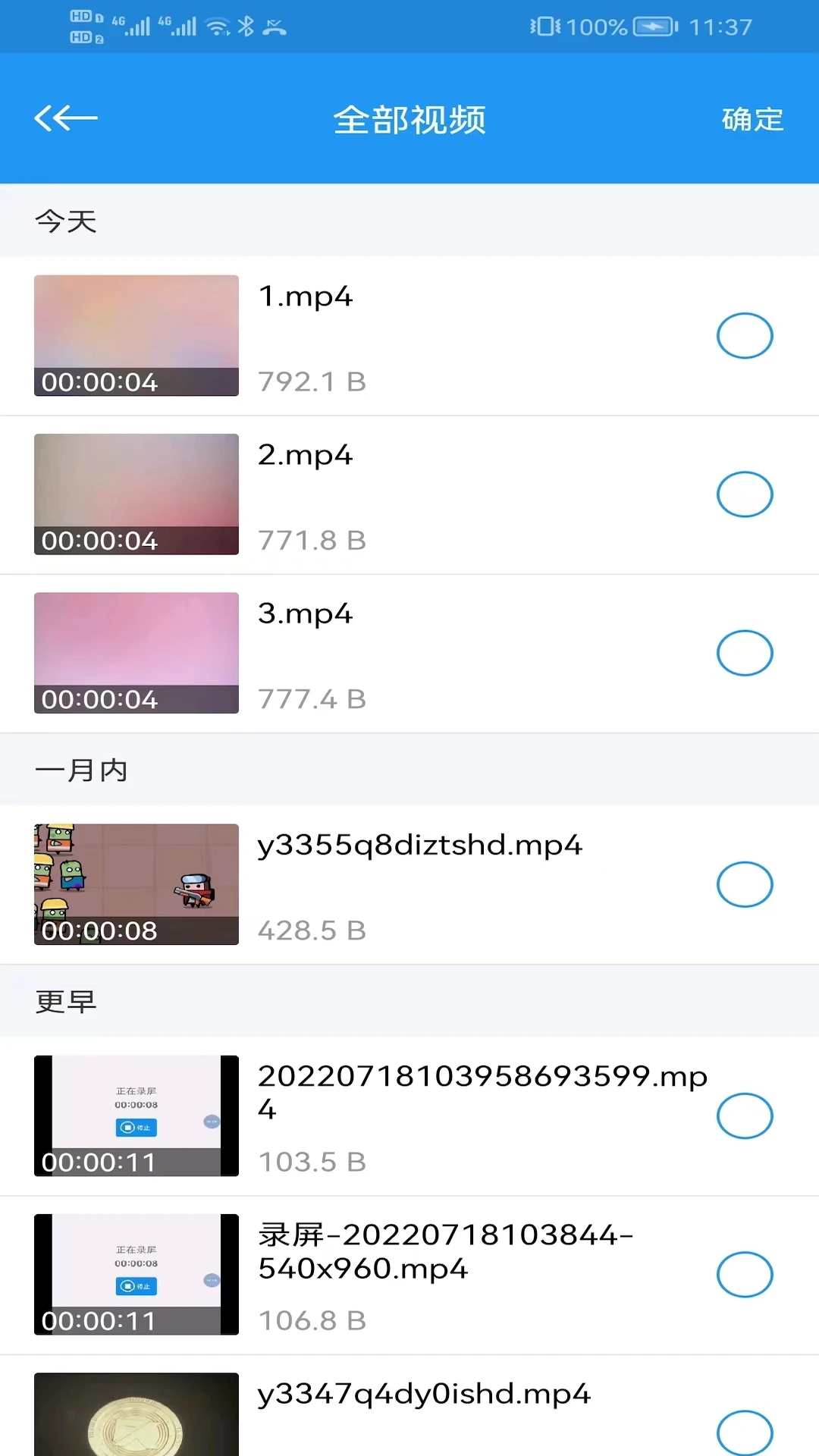This screenshot has width=819, height=1456.
Task: Select 3.mp4 with its selection circle
Action: pyautogui.click(x=745, y=653)
